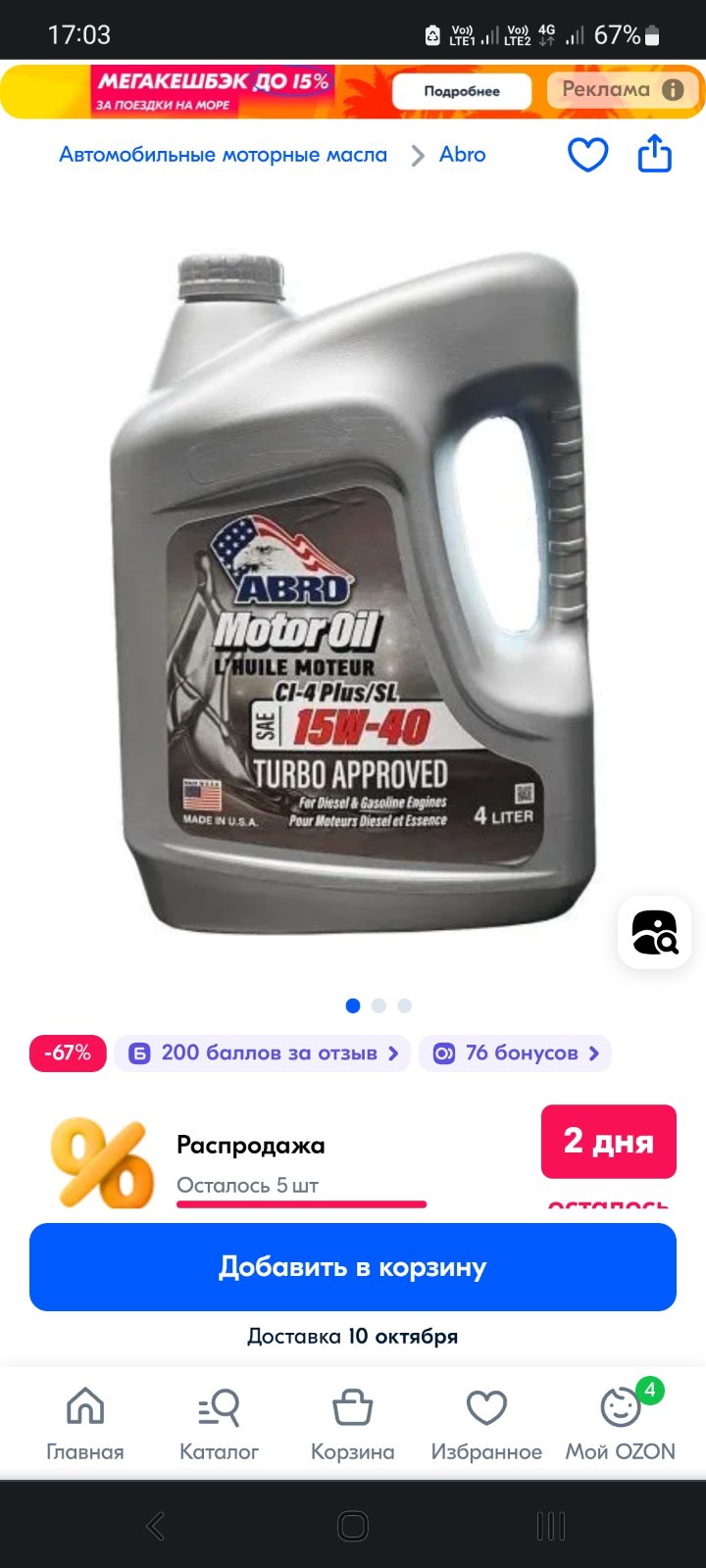Switch to the Каталог tab
Image resolution: width=706 pixels, height=1568 pixels.
pos(219,1424)
